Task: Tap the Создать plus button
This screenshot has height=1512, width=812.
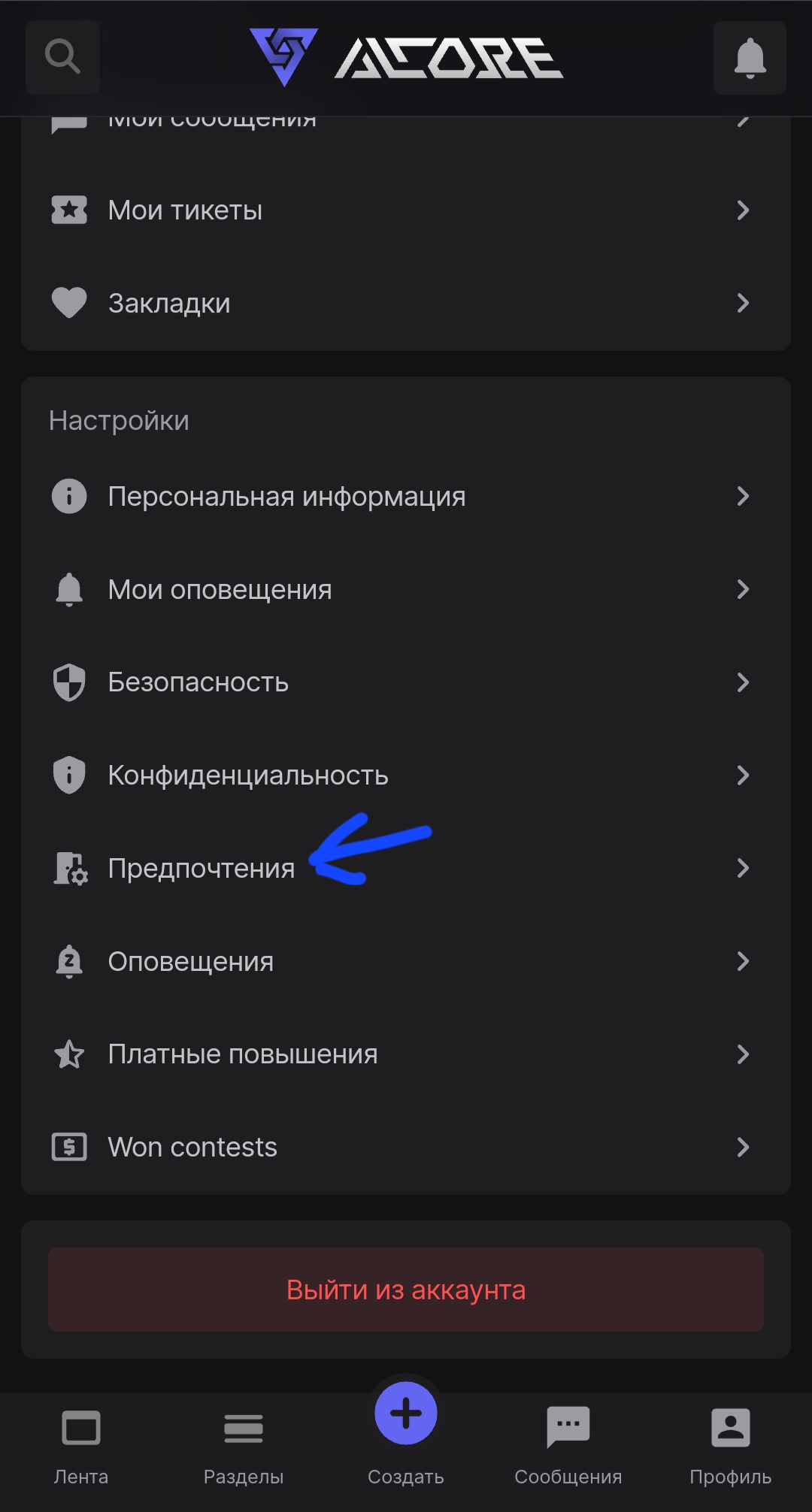Action: pos(406,1414)
